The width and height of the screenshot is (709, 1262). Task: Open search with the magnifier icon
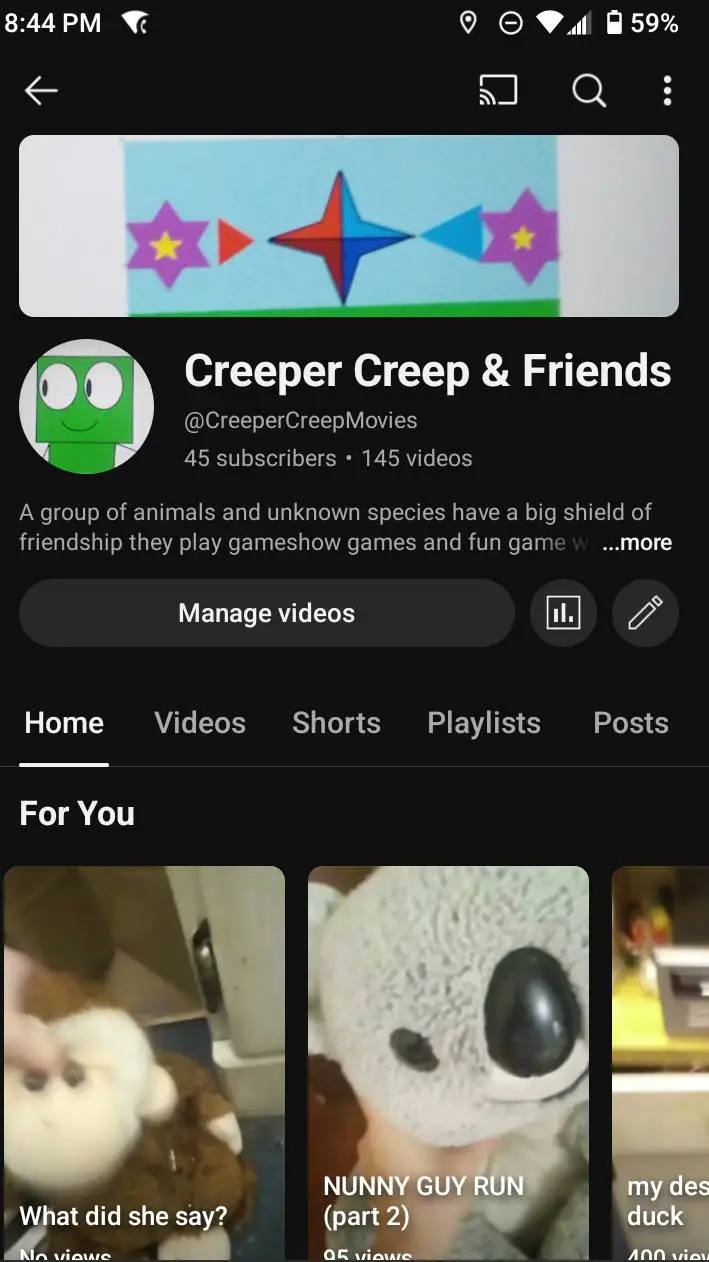tap(588, 91)
